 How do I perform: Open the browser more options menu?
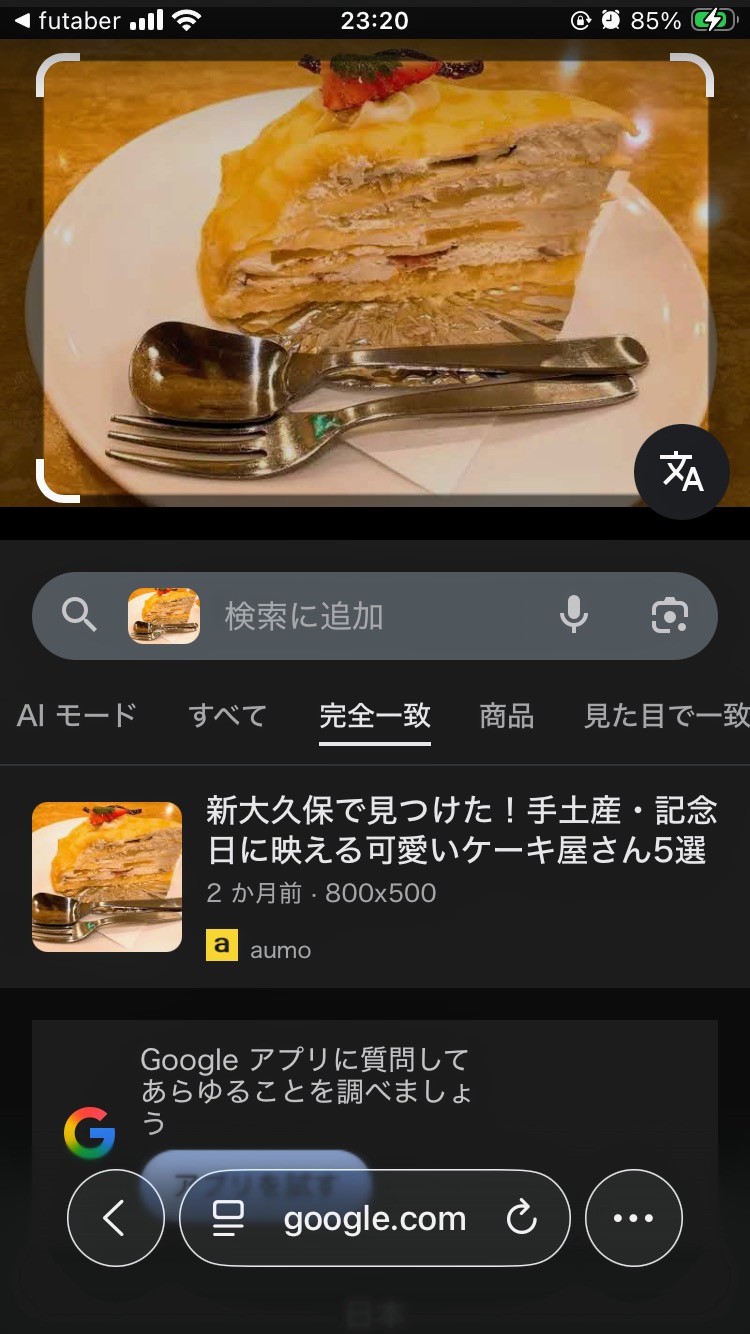(x=633, y=1218)
